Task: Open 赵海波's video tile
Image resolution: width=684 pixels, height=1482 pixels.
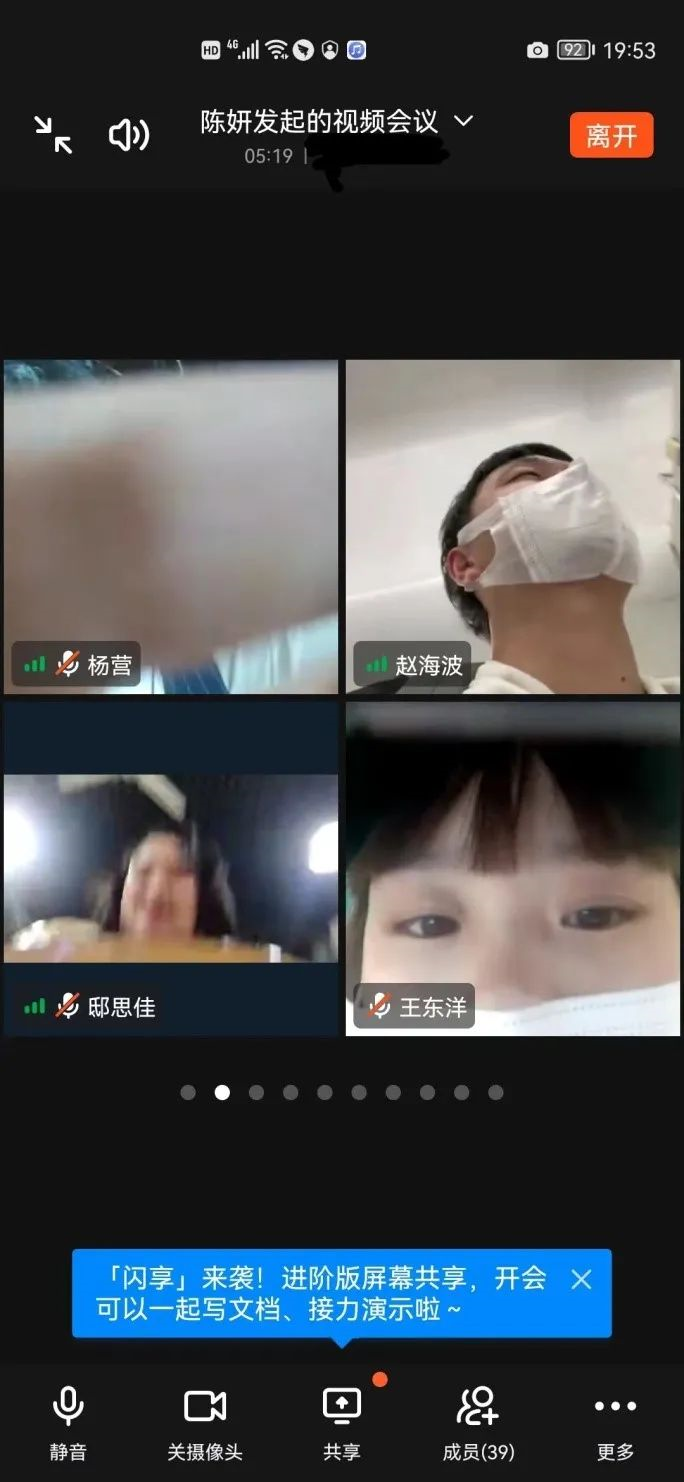Action: (512, 526)
